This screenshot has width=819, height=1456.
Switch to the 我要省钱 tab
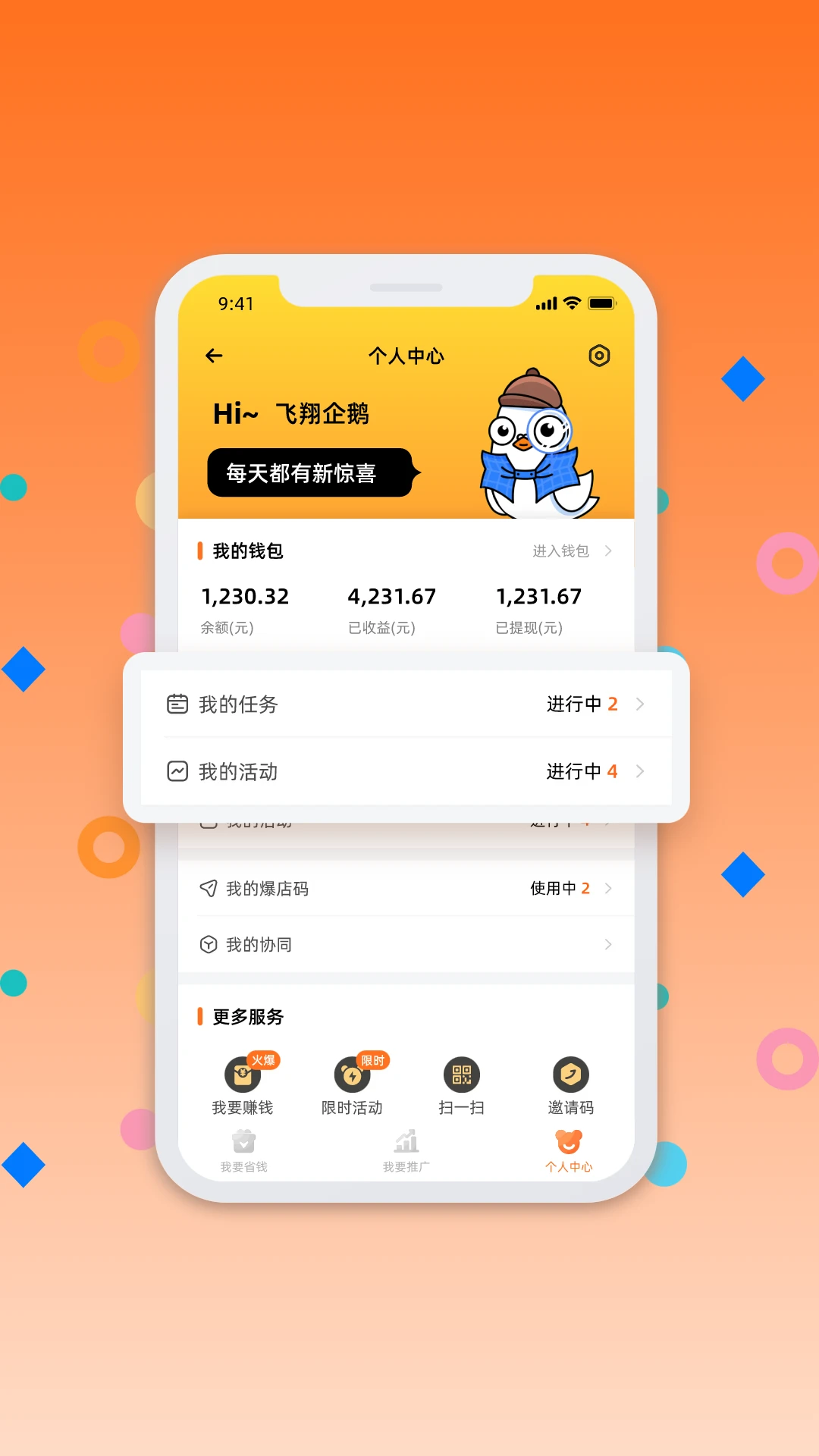243,1141
